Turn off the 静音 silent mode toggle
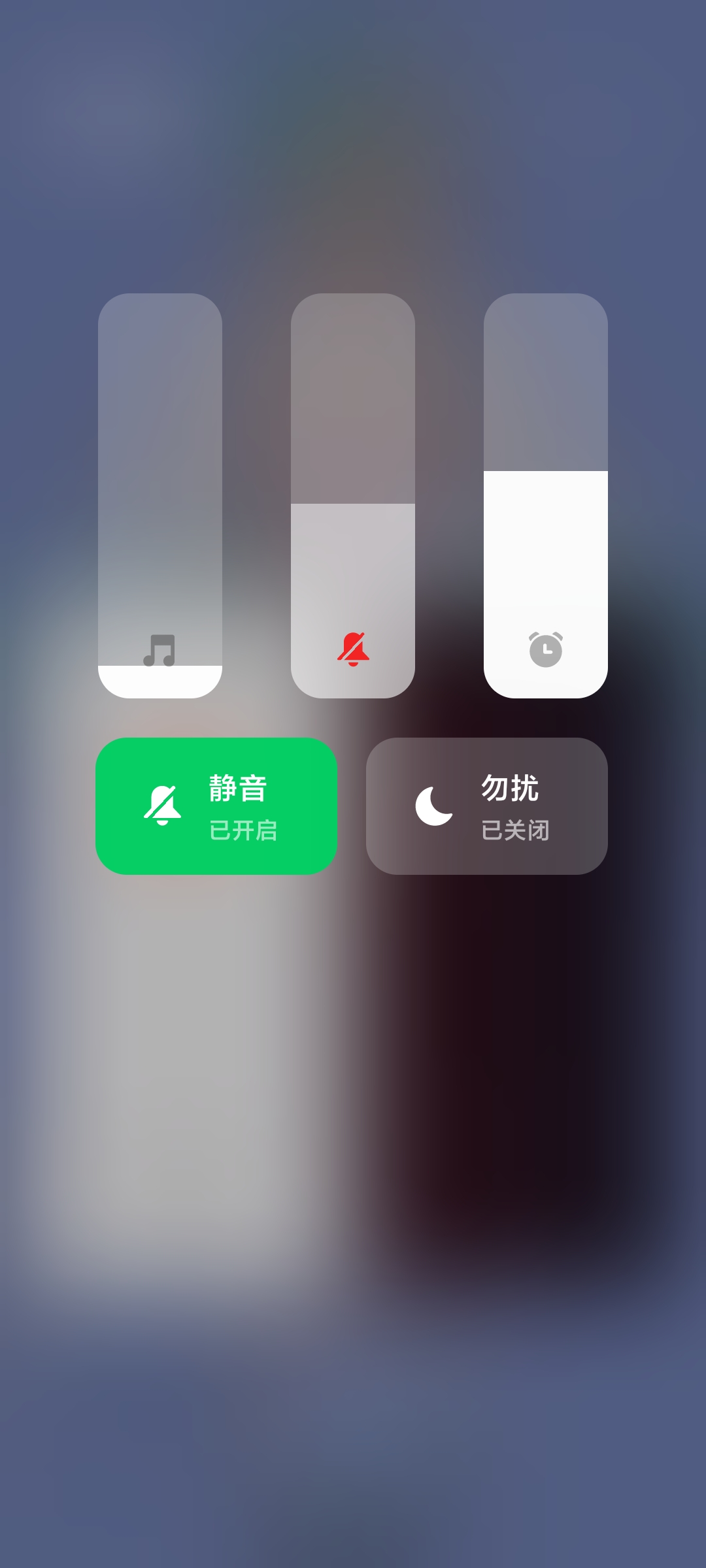 click(x=216, y=806)
